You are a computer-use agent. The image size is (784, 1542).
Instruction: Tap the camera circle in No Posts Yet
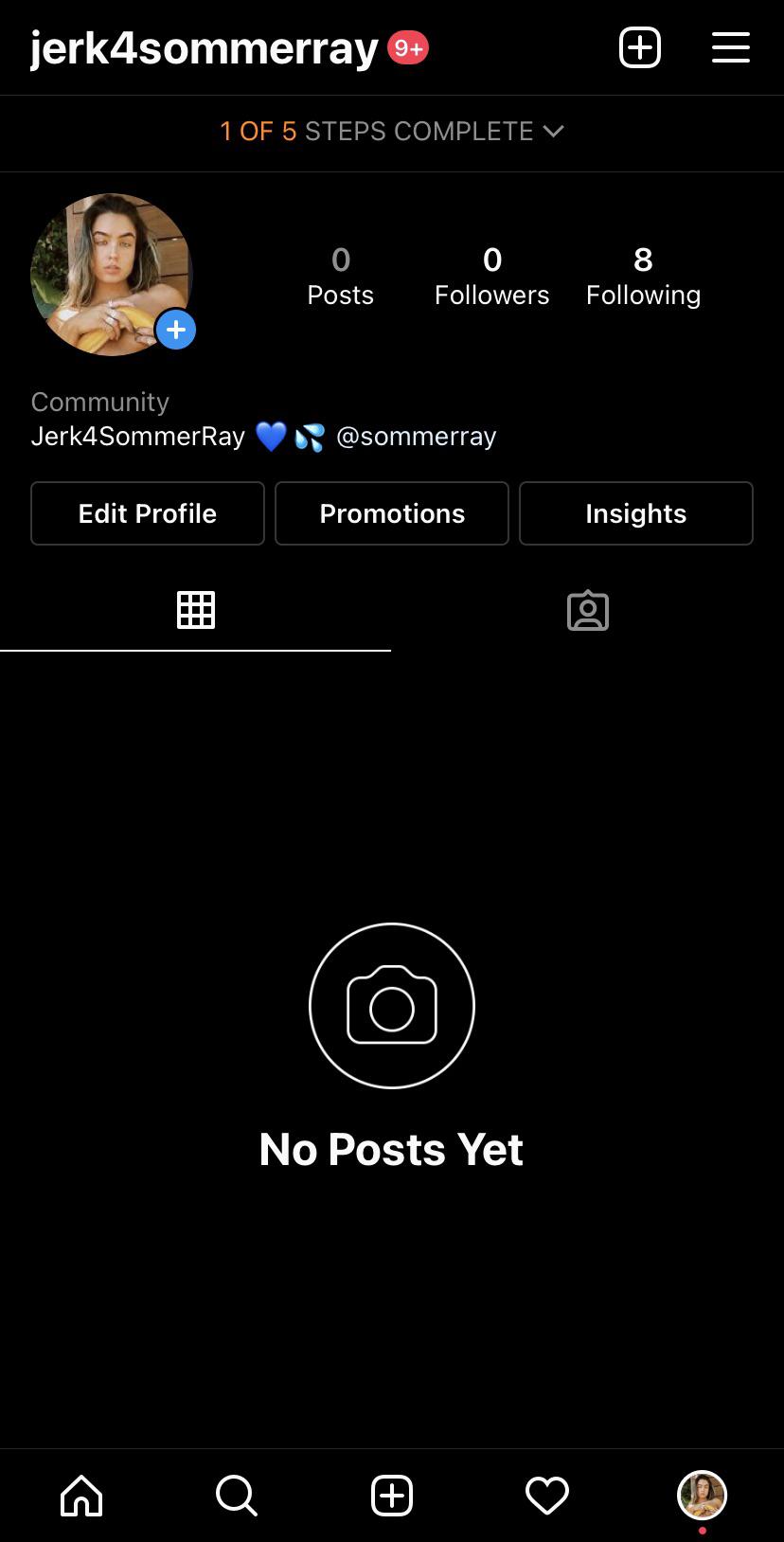click(x=391, y=1006)
